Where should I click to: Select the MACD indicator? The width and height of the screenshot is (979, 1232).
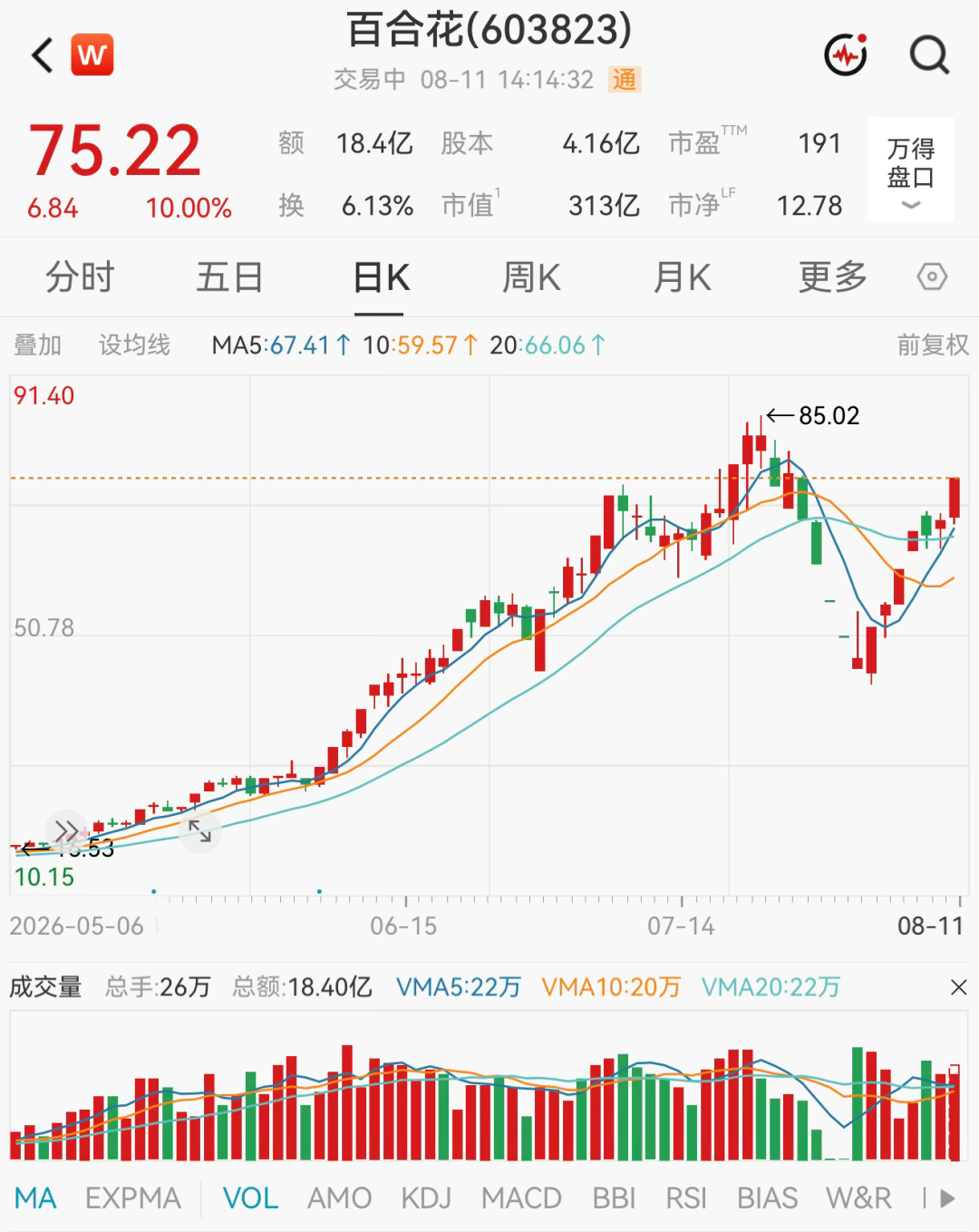[x=521, y=1198]
